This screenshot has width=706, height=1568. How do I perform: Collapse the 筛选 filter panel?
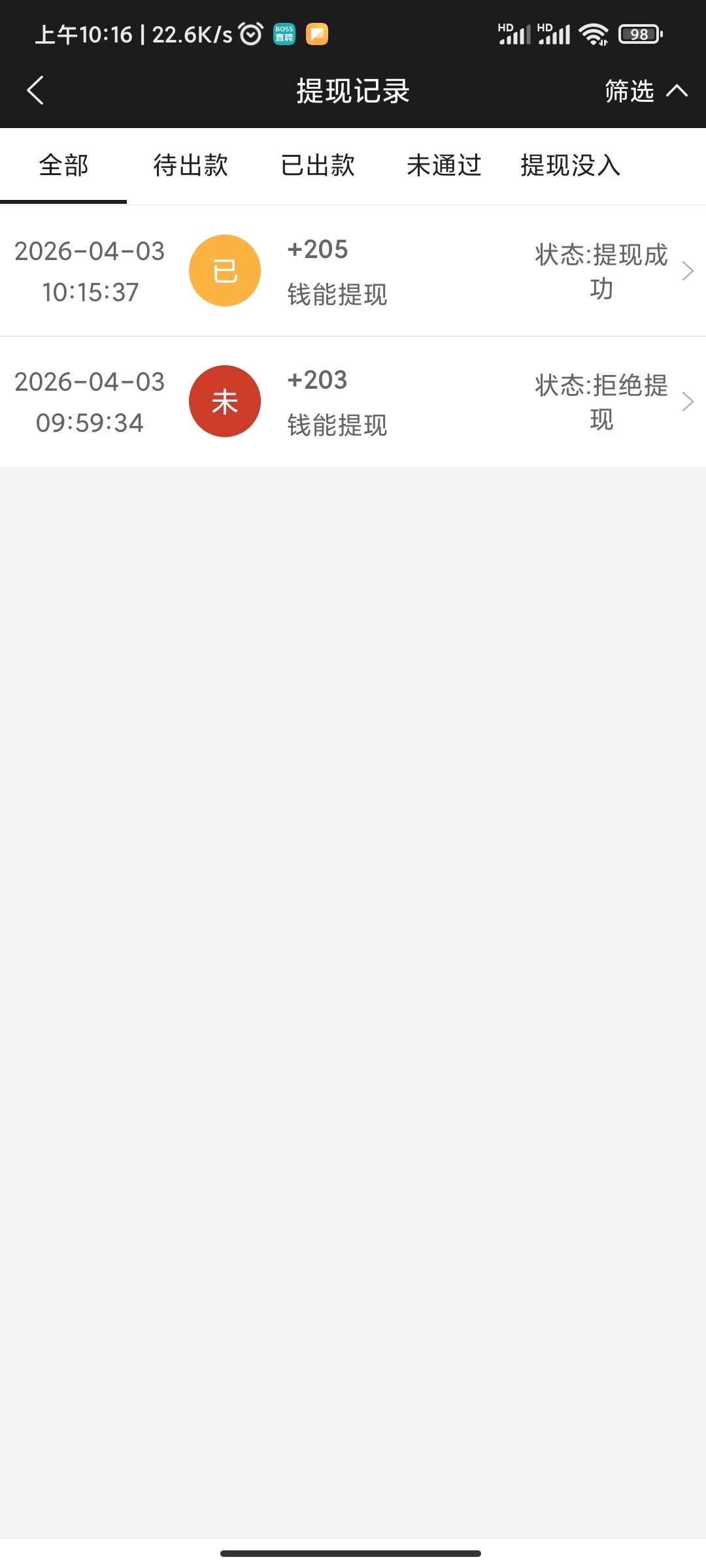click(x=644, y=91)
